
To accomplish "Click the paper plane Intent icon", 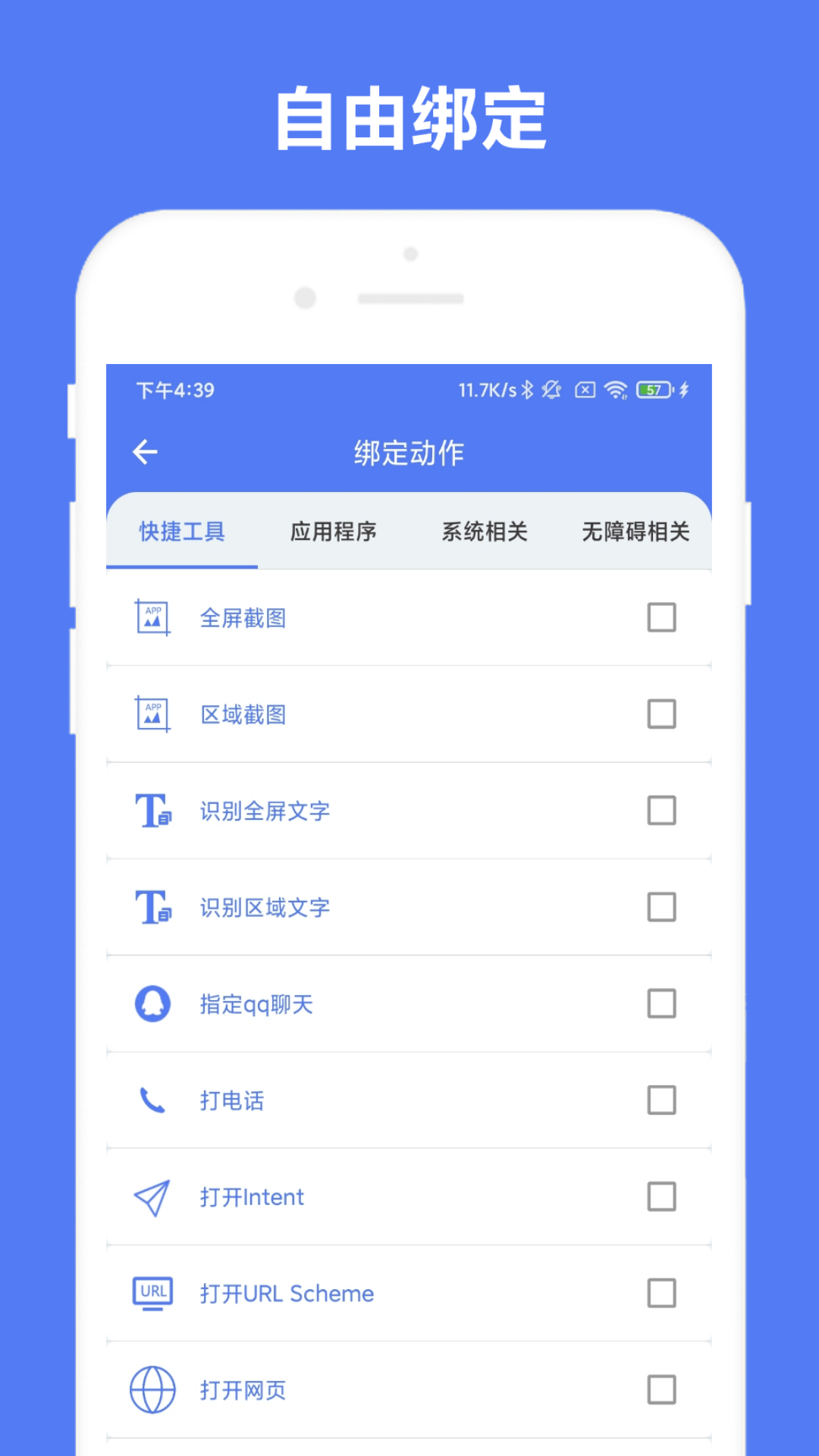I will click(x=152, y=1197).
